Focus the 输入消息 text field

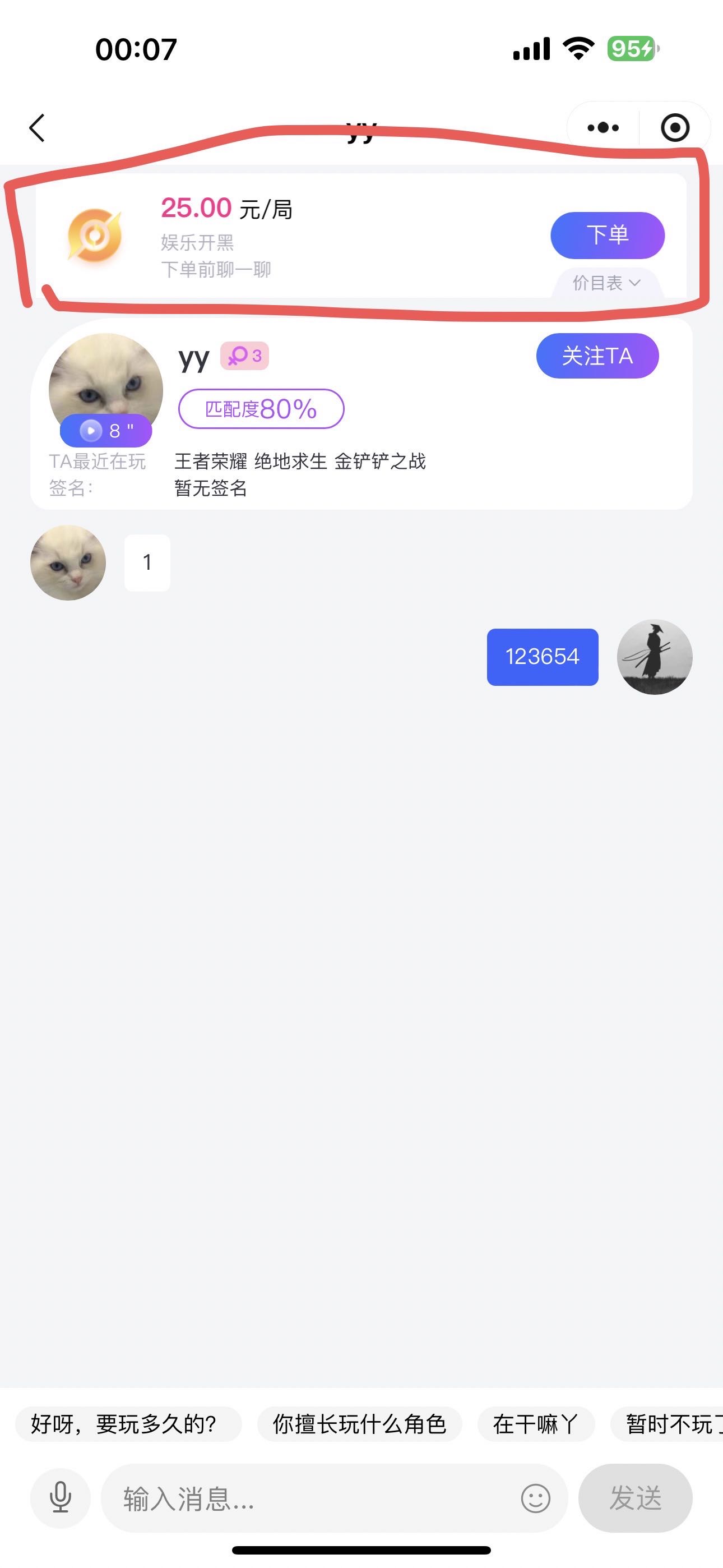304,1497
